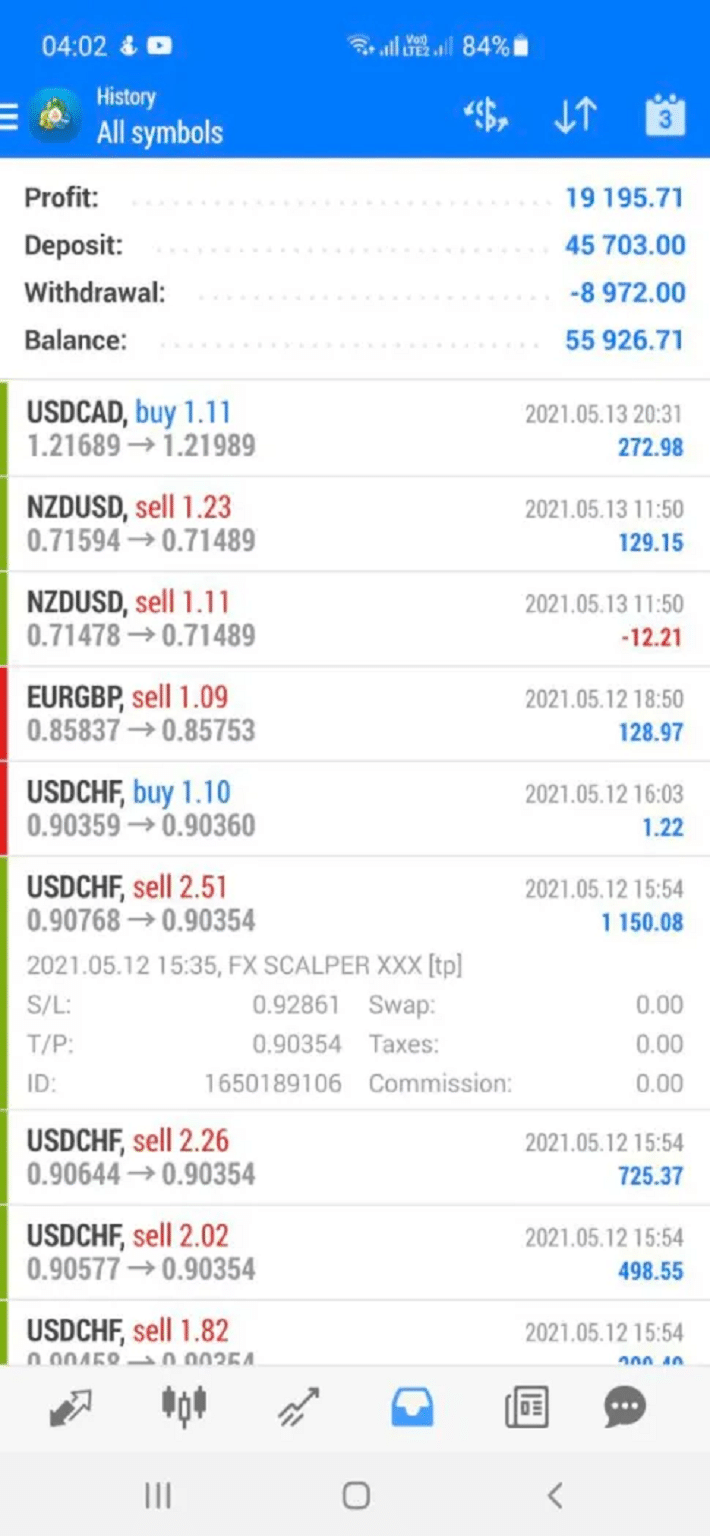Expand the NZDUSD sell 1.11 trade

click(355, 618)
